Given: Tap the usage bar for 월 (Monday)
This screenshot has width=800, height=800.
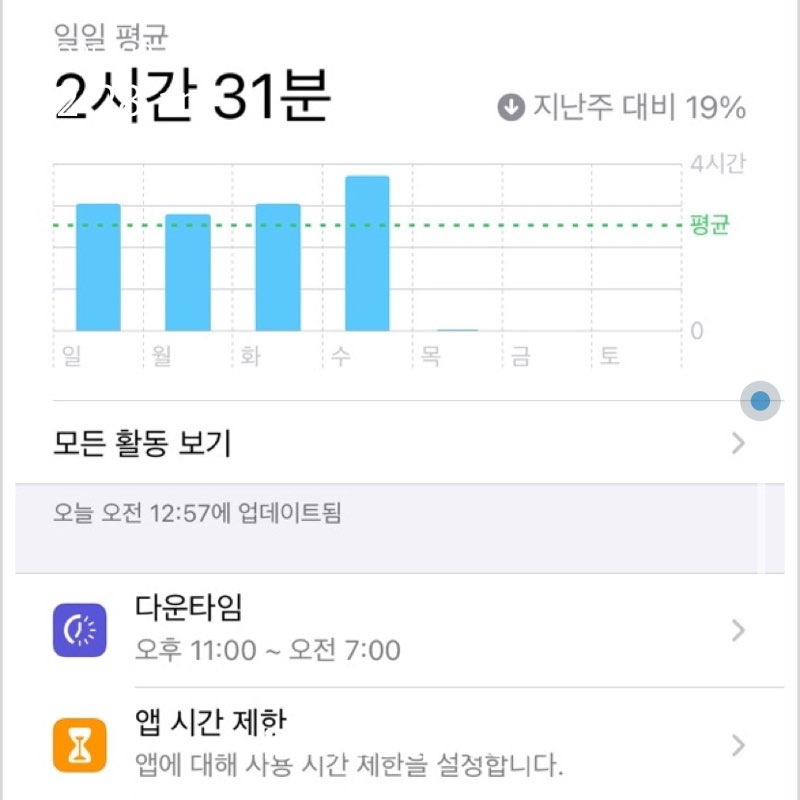Looking at the screenshot, I should coord(188,272).
